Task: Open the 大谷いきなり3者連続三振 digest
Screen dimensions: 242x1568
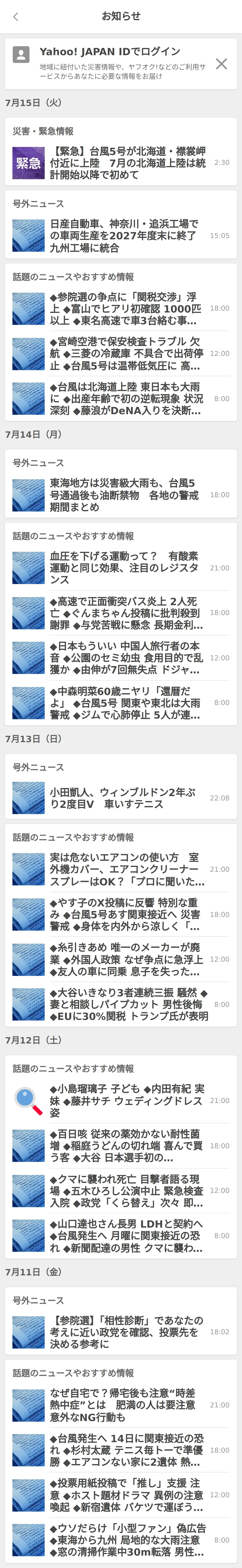Action: pyautogui.click(x=121, y=1004)
